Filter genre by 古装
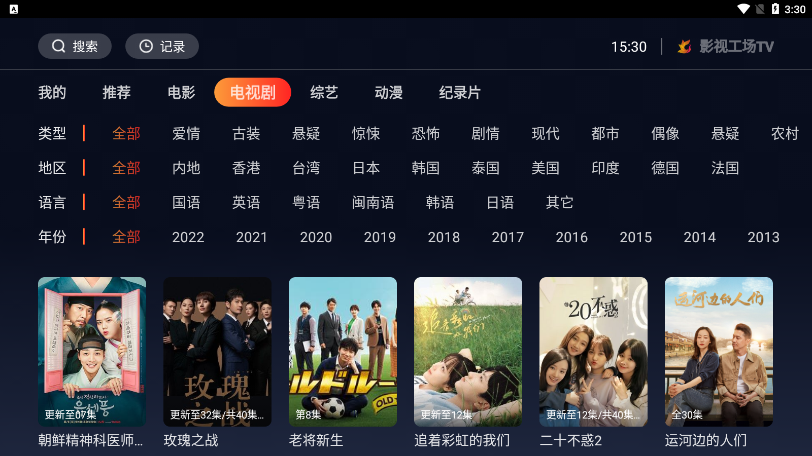Viewport: 812px width, 456px height. click(x=246, y=134)
